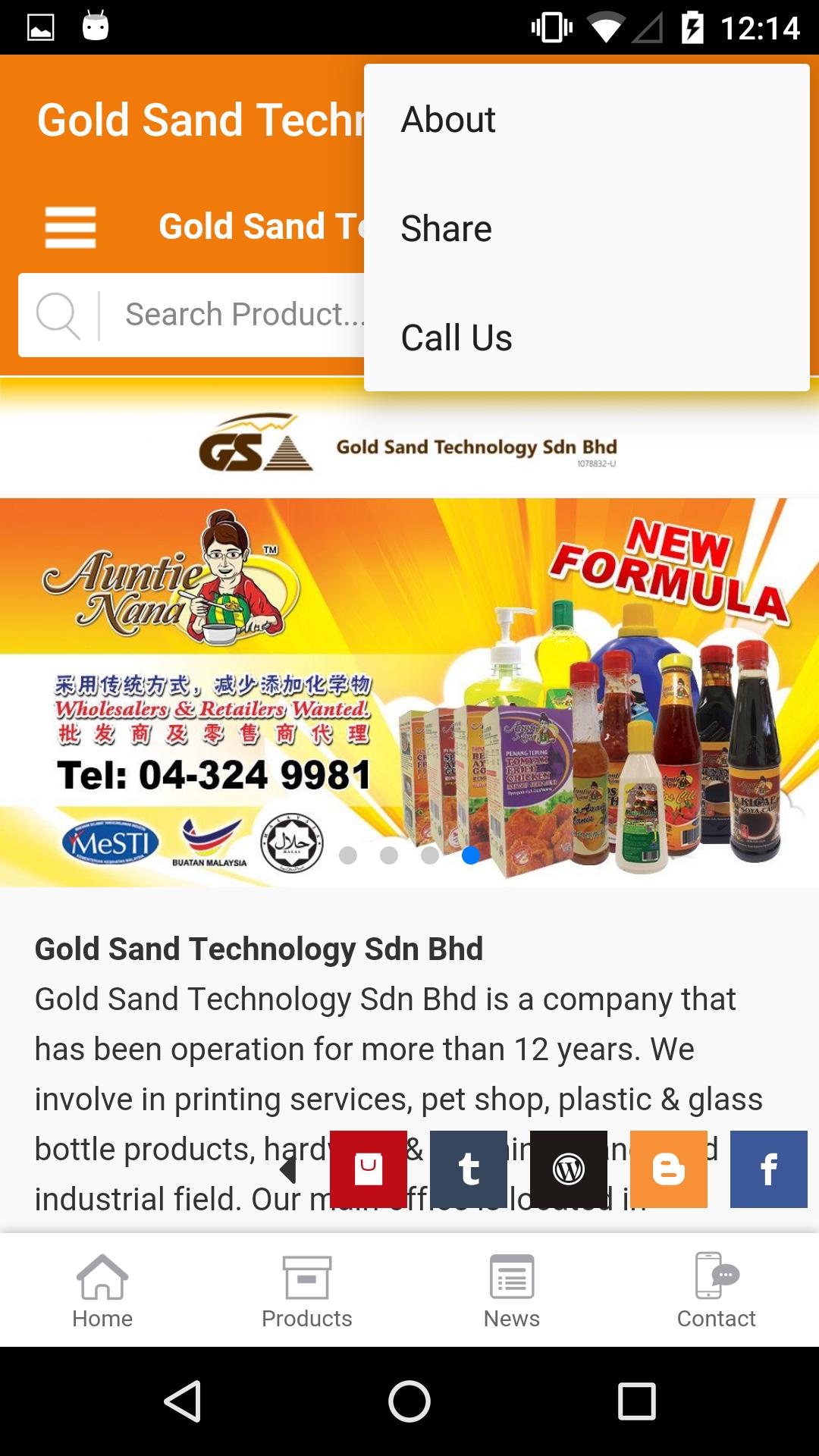Open the Contact tab
This screenshot has width=819, height=1456.
pos(717,1291)
